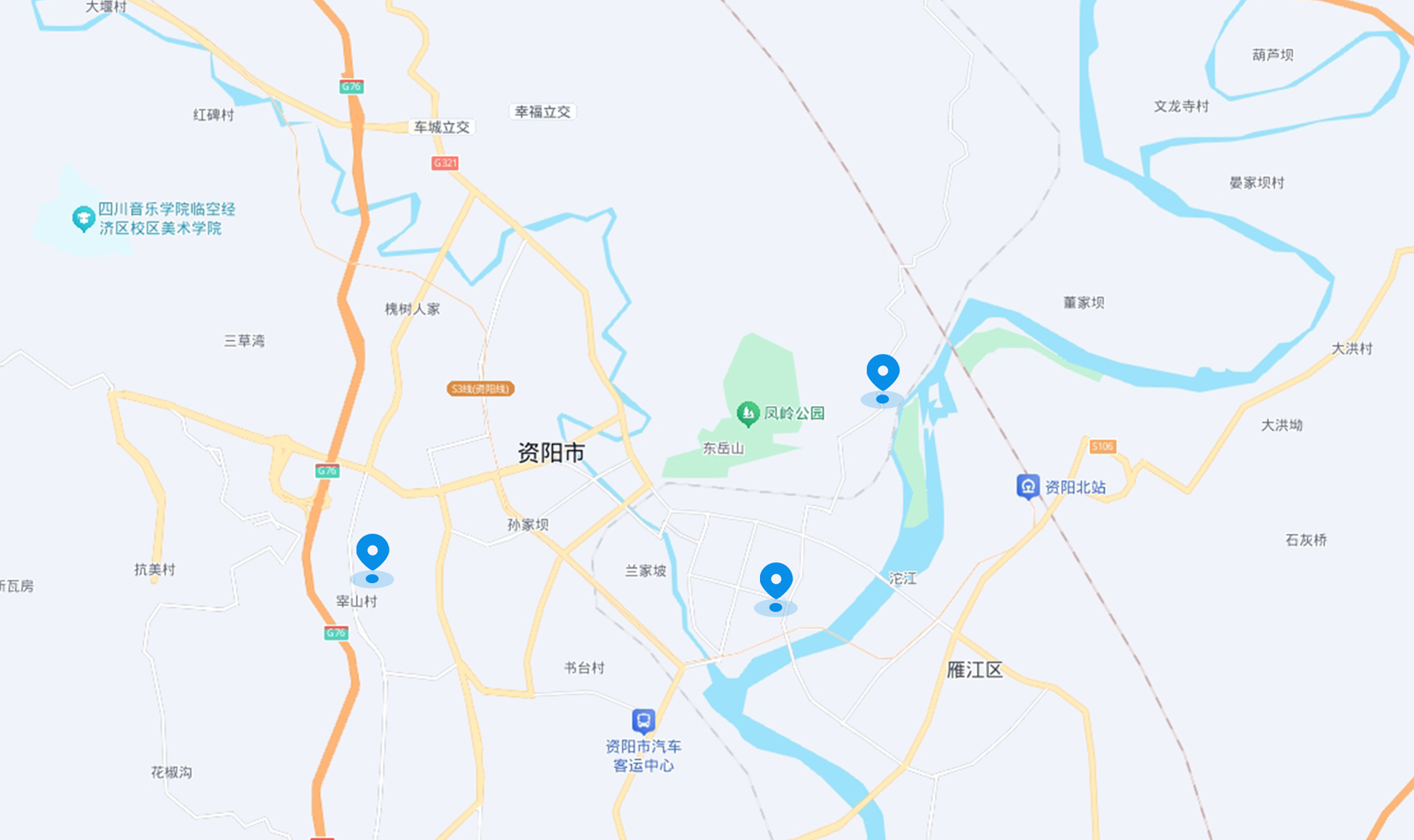1414x840 pixels.
Task: Open the 凤岭公园 park marker
Action: coord(747,414)
